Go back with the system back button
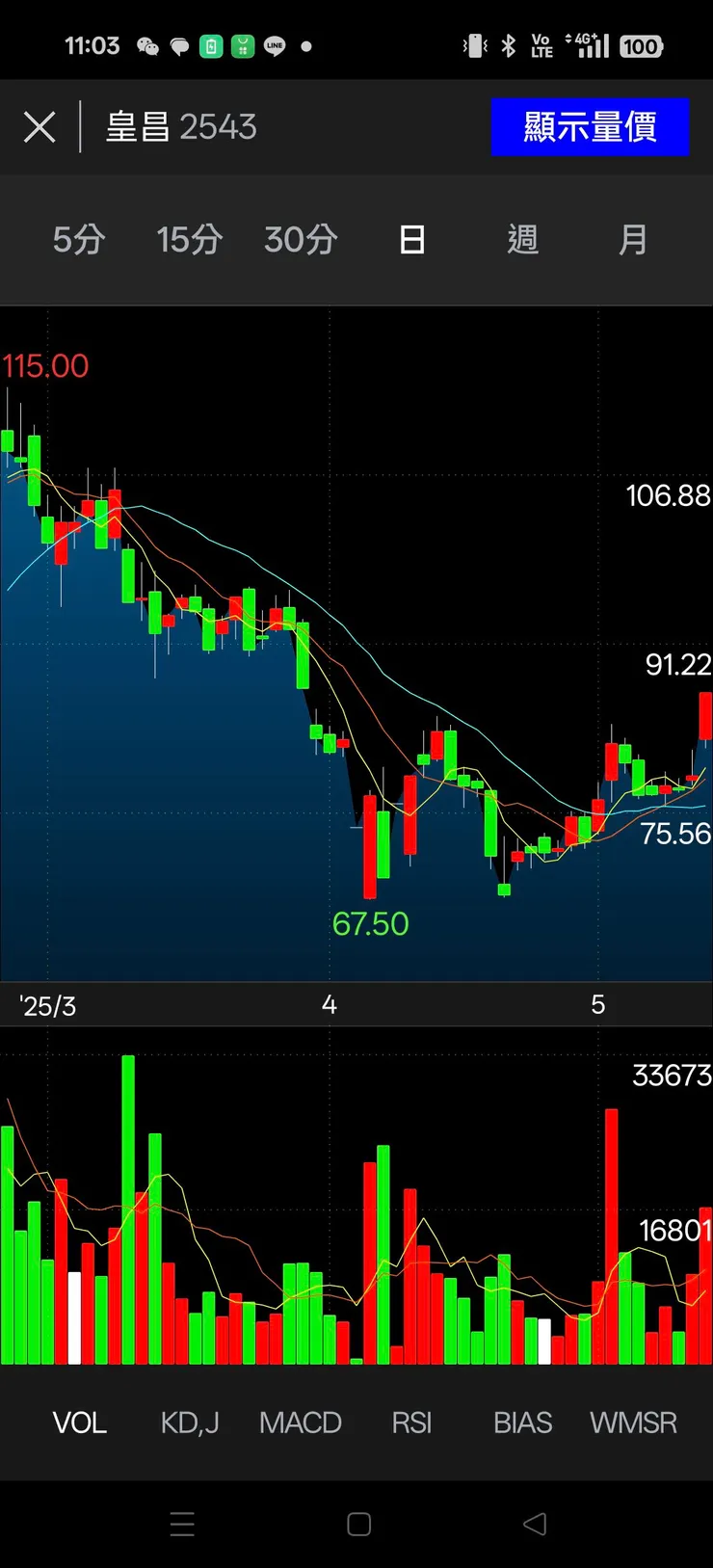This screenshot has width=713, height=1568. [535, 1524]
